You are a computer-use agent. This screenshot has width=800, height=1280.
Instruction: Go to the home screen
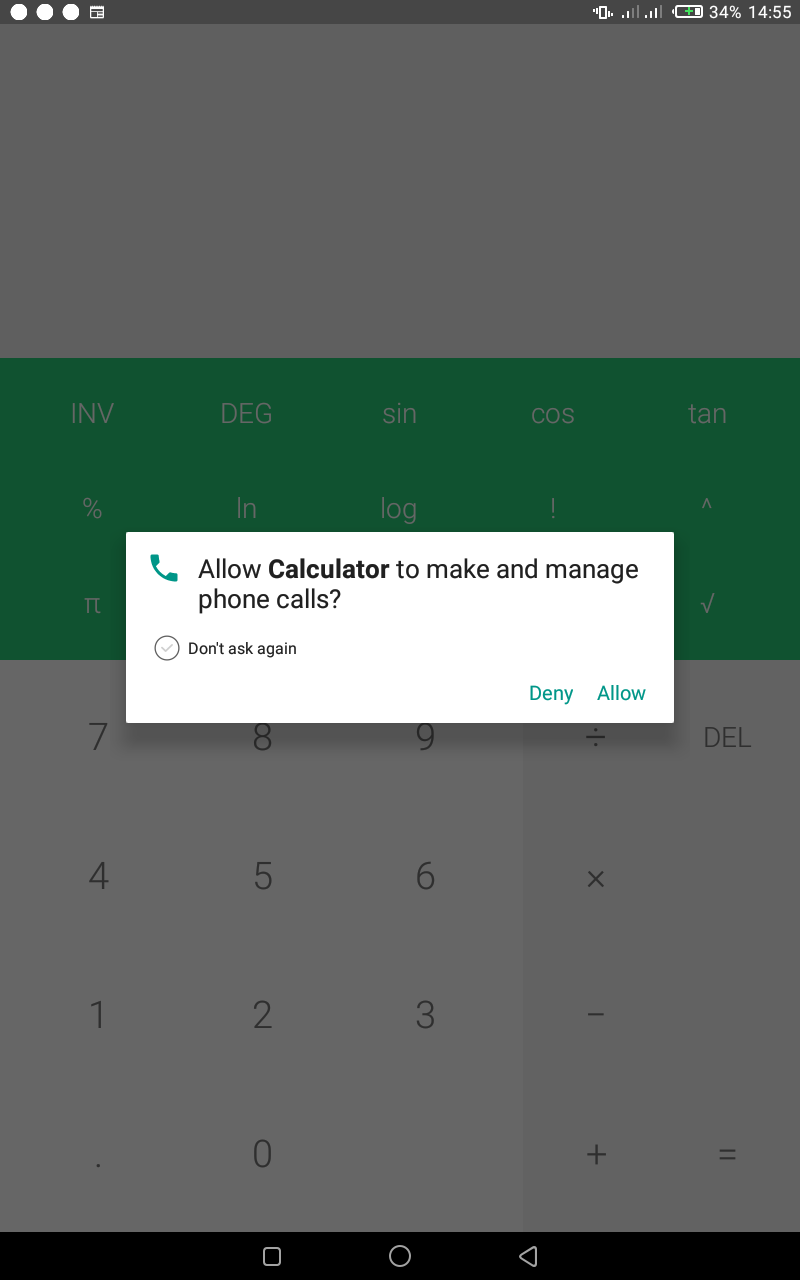400,1256
